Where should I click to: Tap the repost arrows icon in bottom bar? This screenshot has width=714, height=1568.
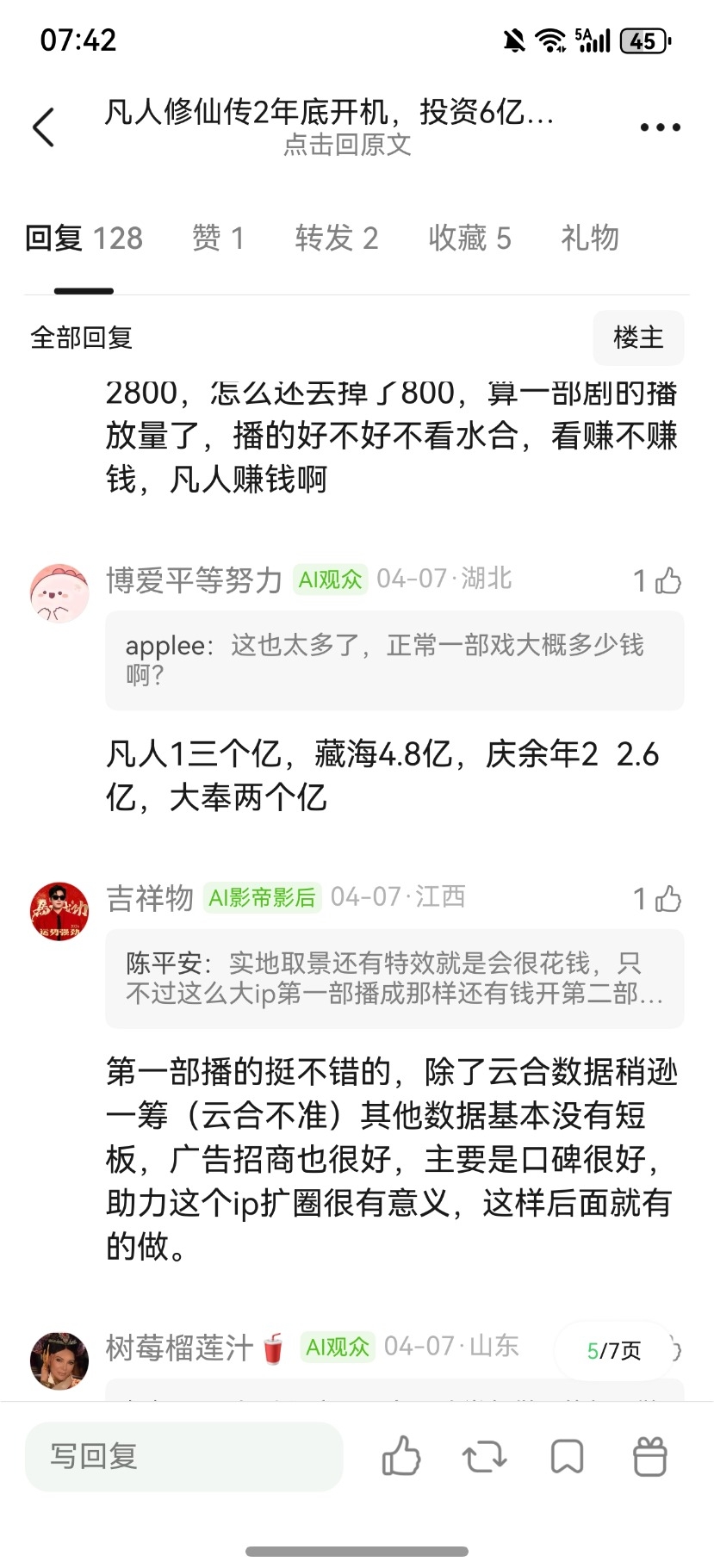tap(483, 1457)
